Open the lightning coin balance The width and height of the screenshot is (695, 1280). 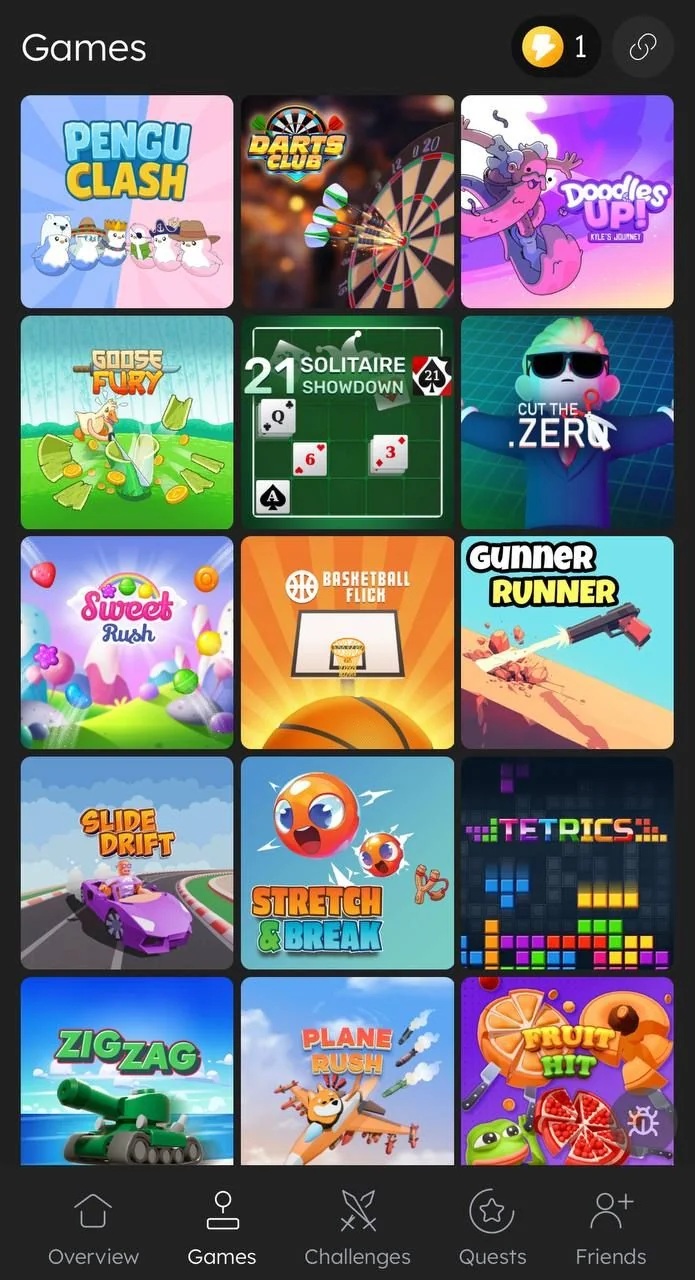pos(556,47)
